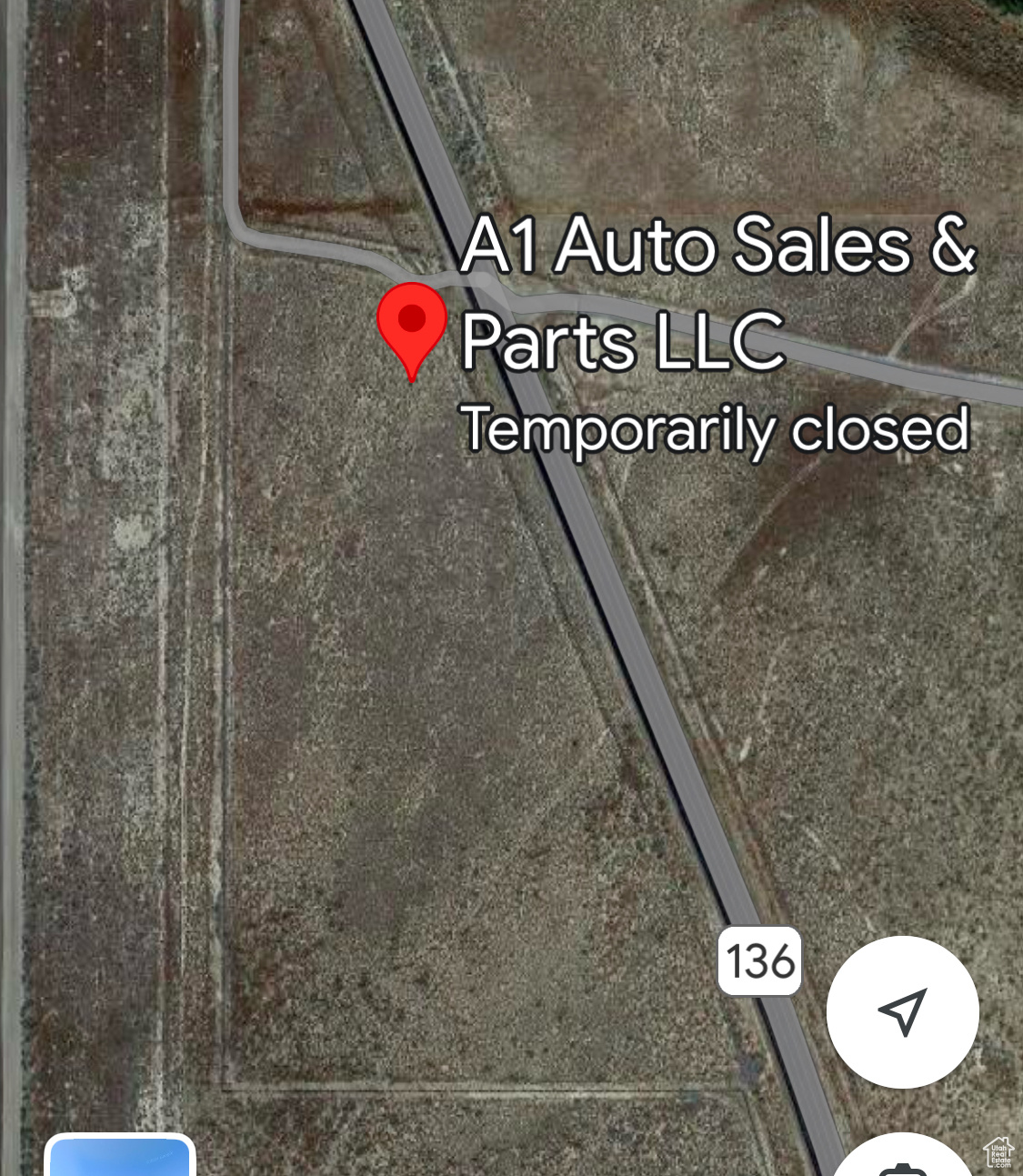Select the red A1 Auto Sales pin
The image size is (1023, 1176).
coord(412,323)
